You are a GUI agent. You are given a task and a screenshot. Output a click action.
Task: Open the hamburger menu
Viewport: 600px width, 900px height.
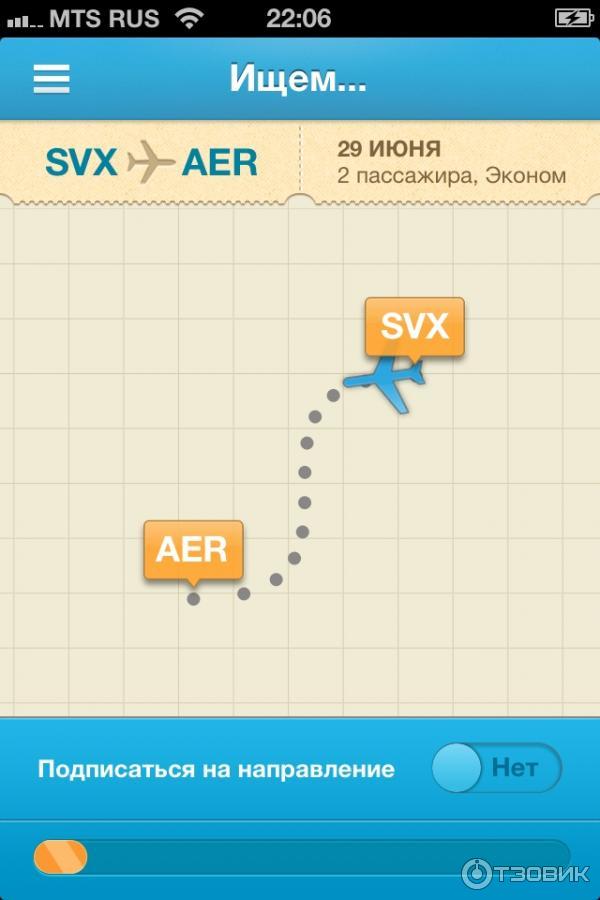[51, 79]
